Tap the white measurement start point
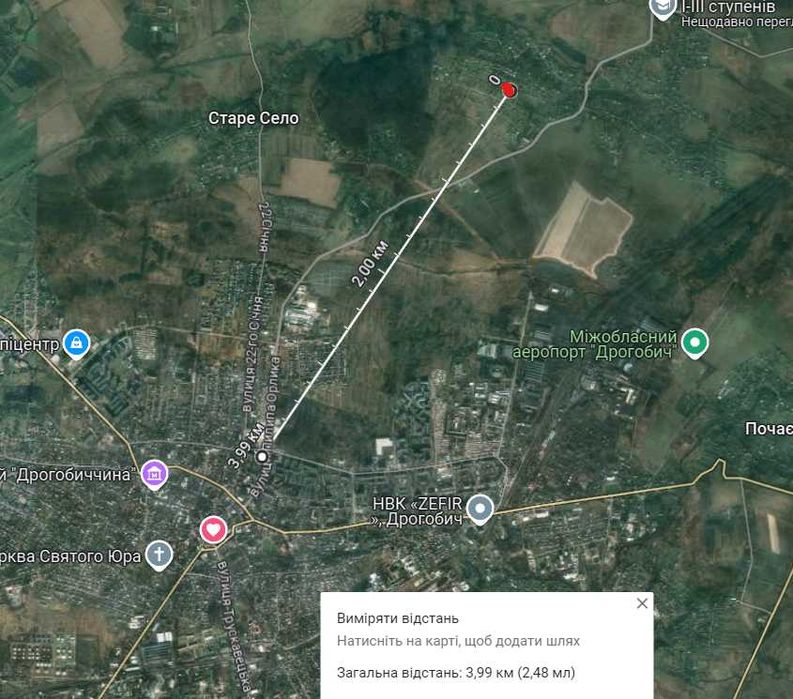 [x=261, y=456]
